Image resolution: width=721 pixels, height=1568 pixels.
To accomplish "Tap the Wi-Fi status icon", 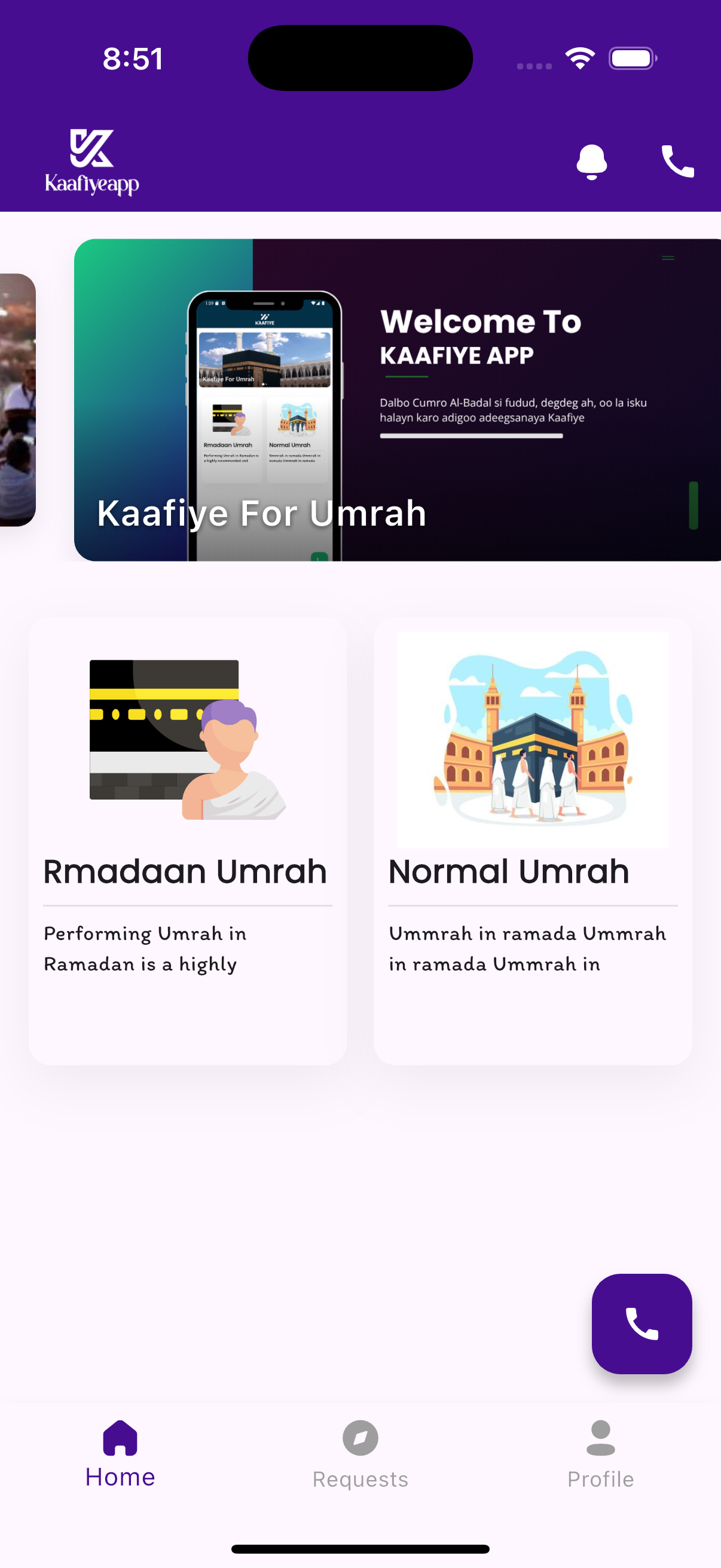I will pos(579,57).
